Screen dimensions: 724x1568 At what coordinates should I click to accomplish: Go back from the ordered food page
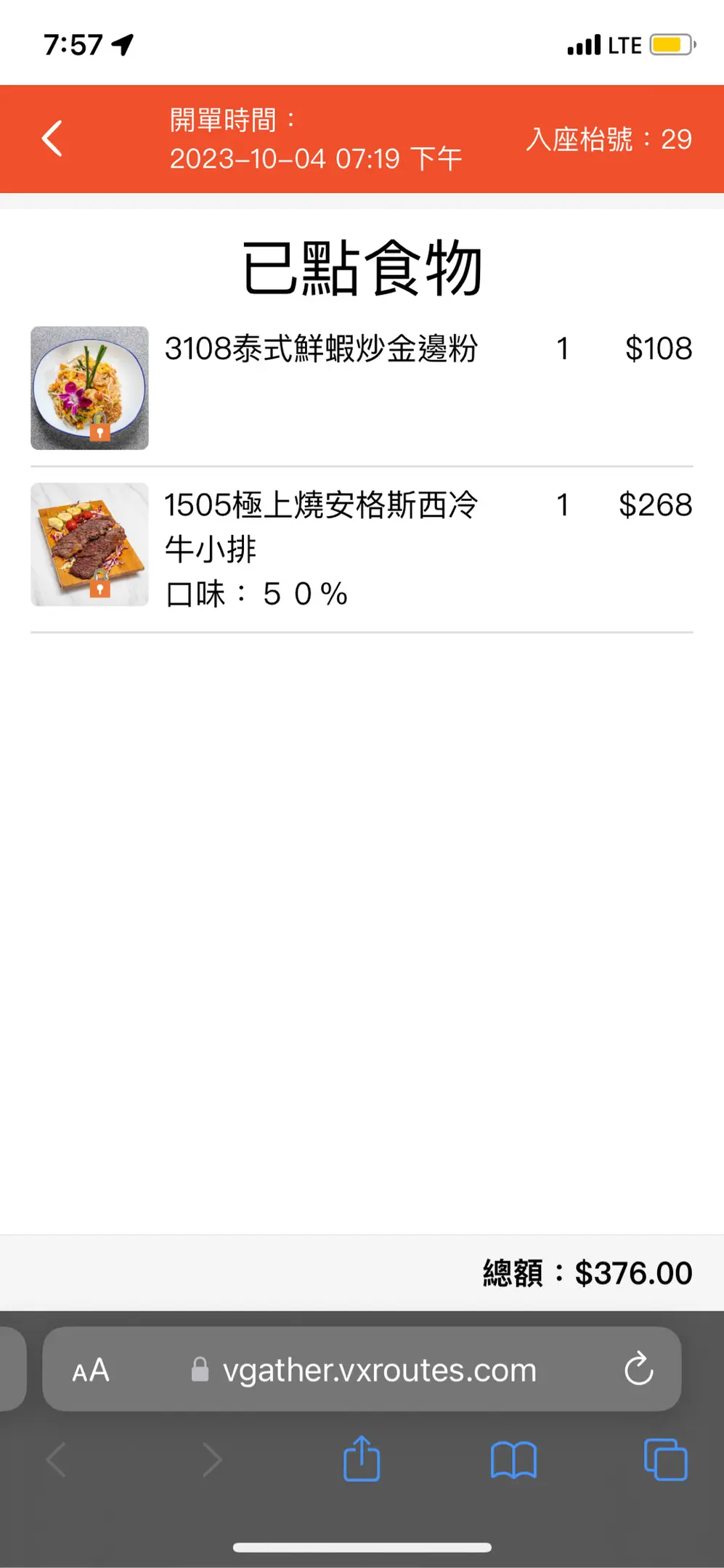click(52, 139)
